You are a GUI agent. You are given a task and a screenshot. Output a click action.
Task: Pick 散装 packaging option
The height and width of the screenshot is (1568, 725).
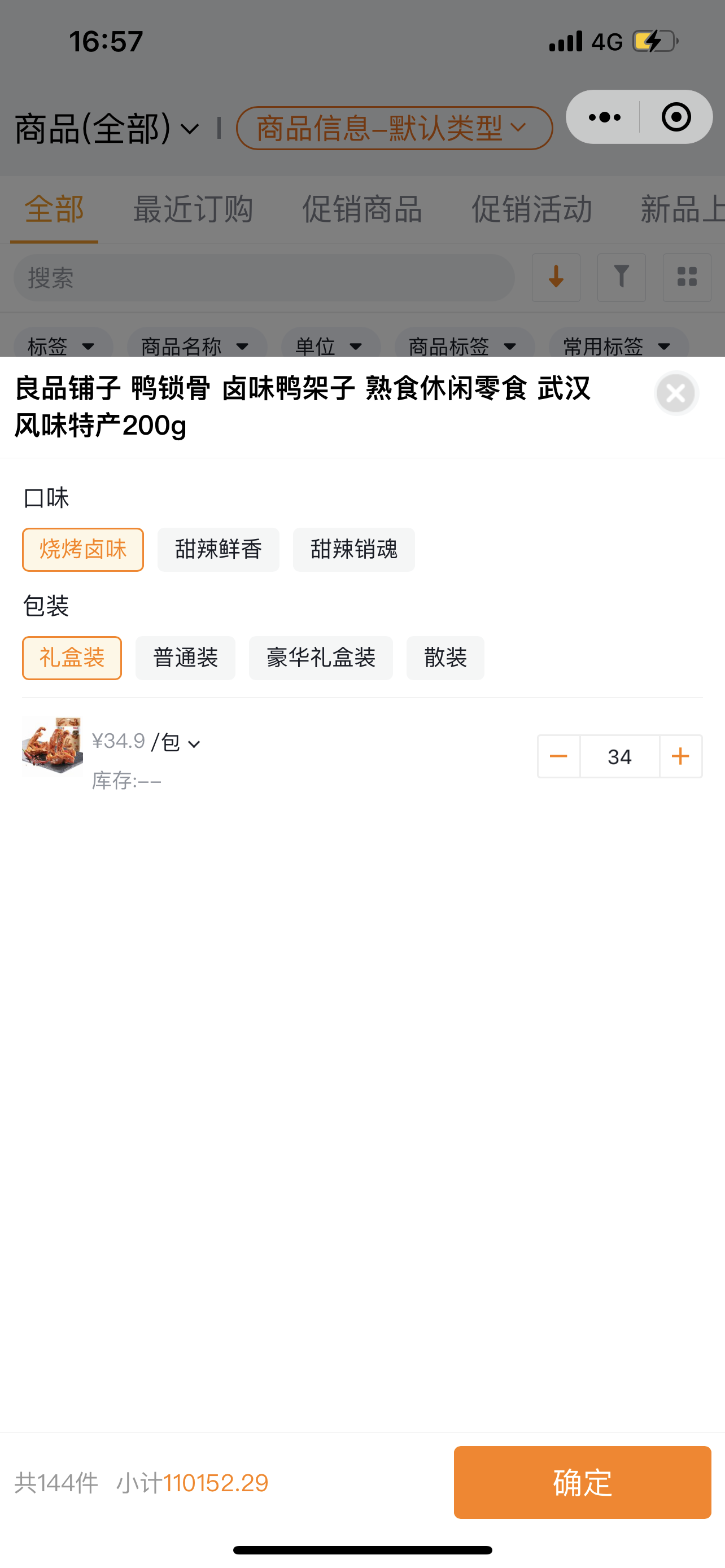click(445, 658)
